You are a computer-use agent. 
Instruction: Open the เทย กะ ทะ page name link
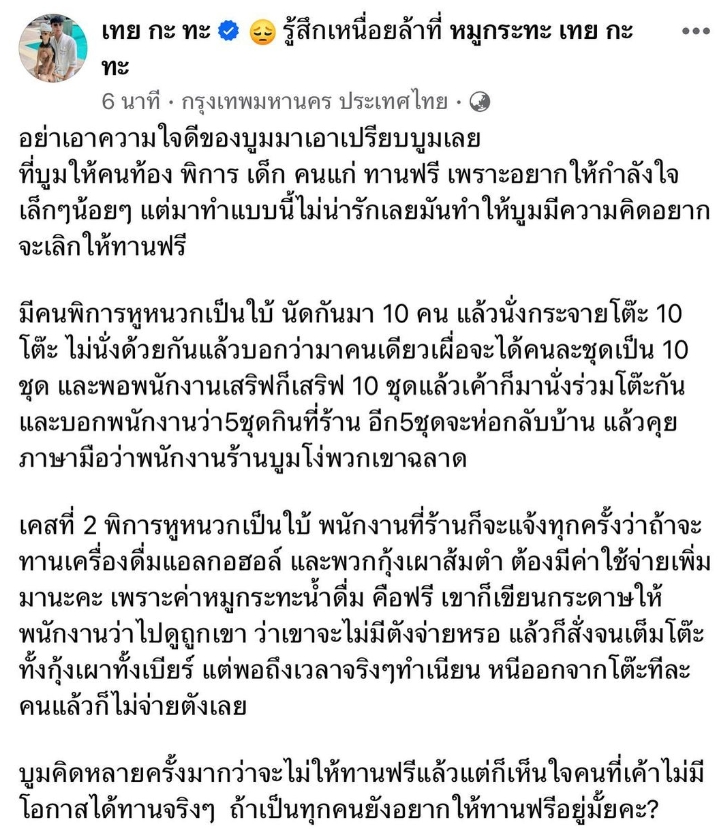coord(156,32)
